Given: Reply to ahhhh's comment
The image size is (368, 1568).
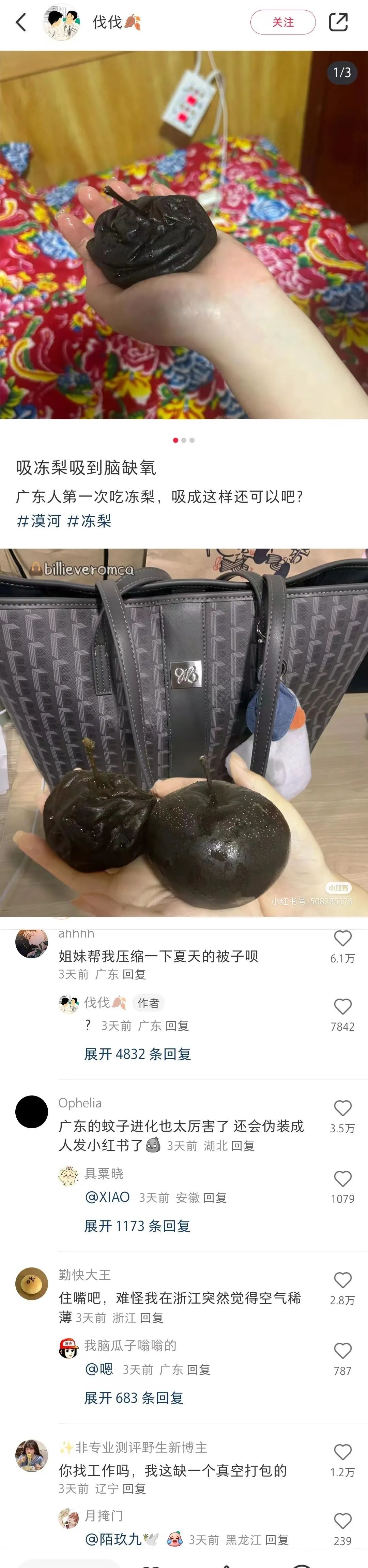Looking at the screenshot, I should coord(134,974).
